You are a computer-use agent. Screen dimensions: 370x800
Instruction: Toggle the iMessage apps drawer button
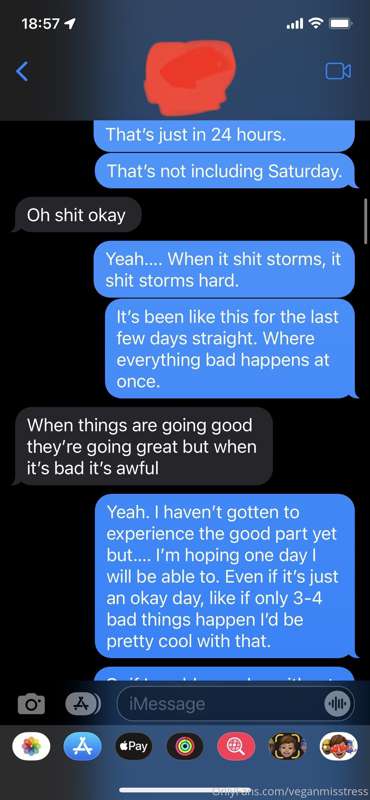tap(82, 705)
